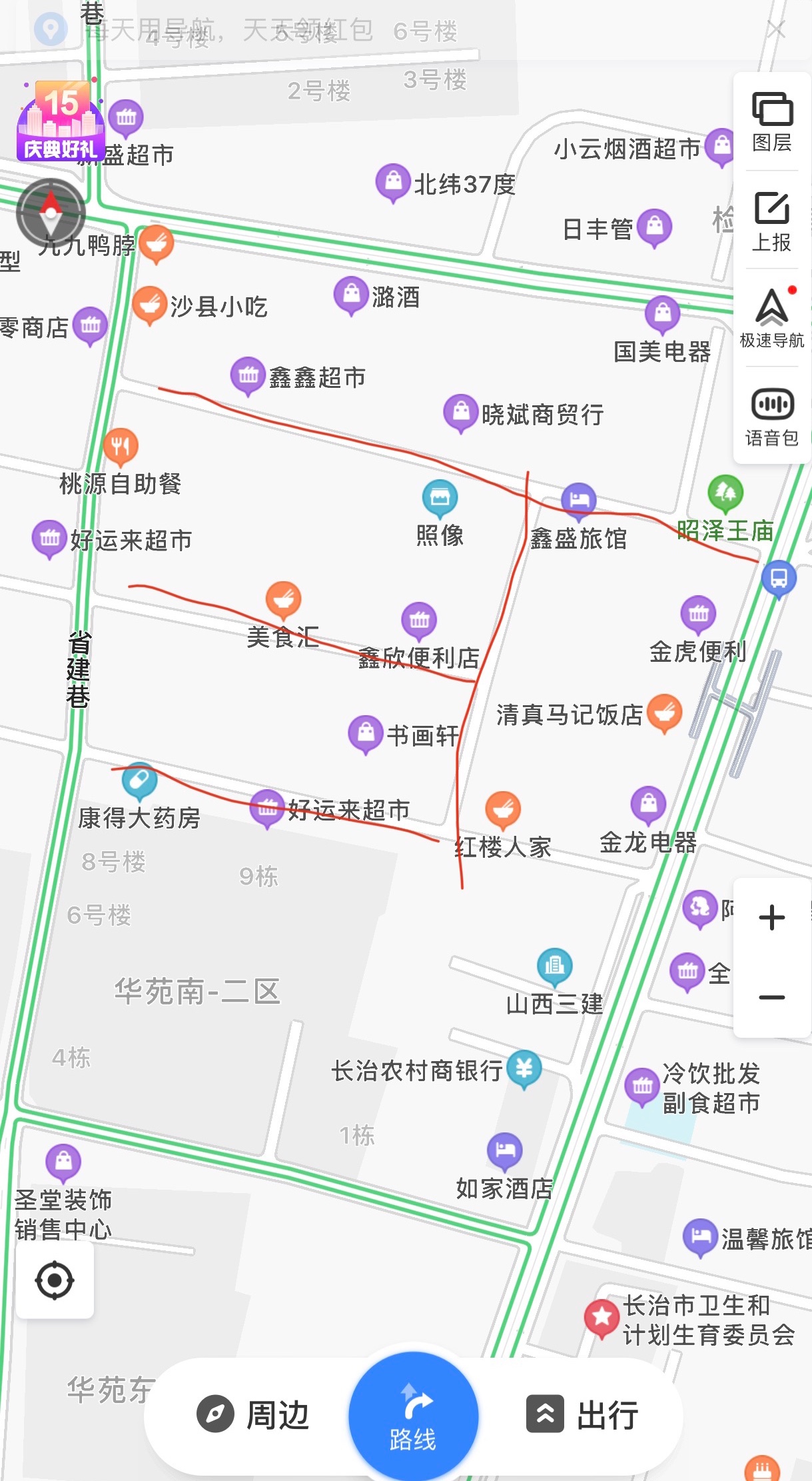Image resolution: width=812 pixels, height=1481 pixels.
Task: Zoom out with the minus button
Action: [x=771, y=998]
